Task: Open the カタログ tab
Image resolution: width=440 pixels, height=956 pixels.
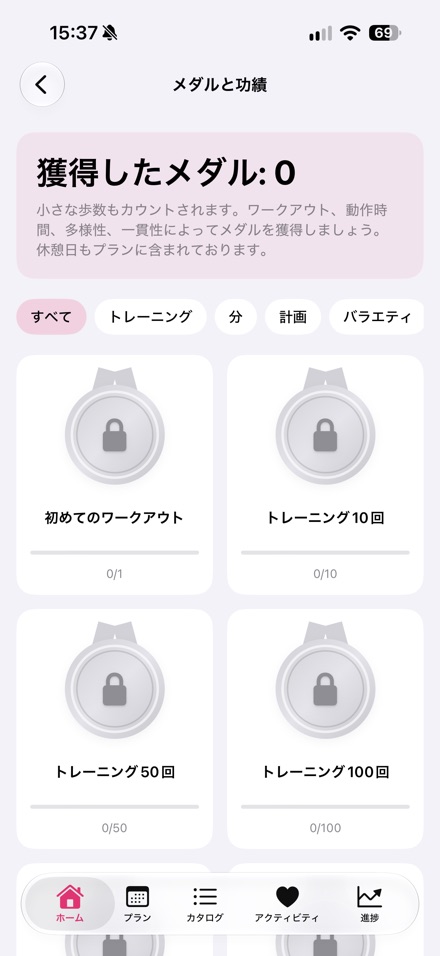Action: [x=205, y=904]
